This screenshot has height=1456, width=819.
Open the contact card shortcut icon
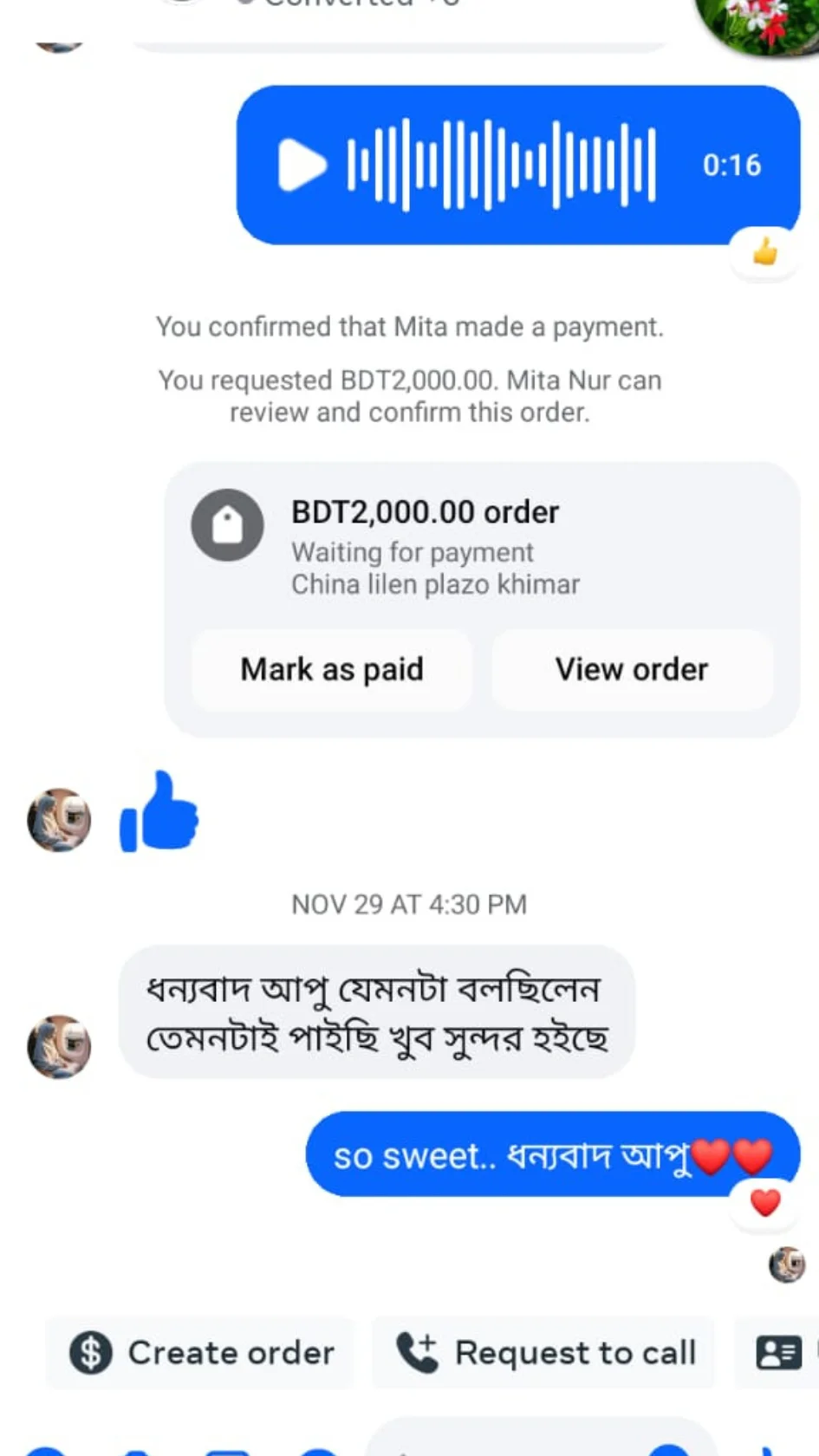[778, 1353]
